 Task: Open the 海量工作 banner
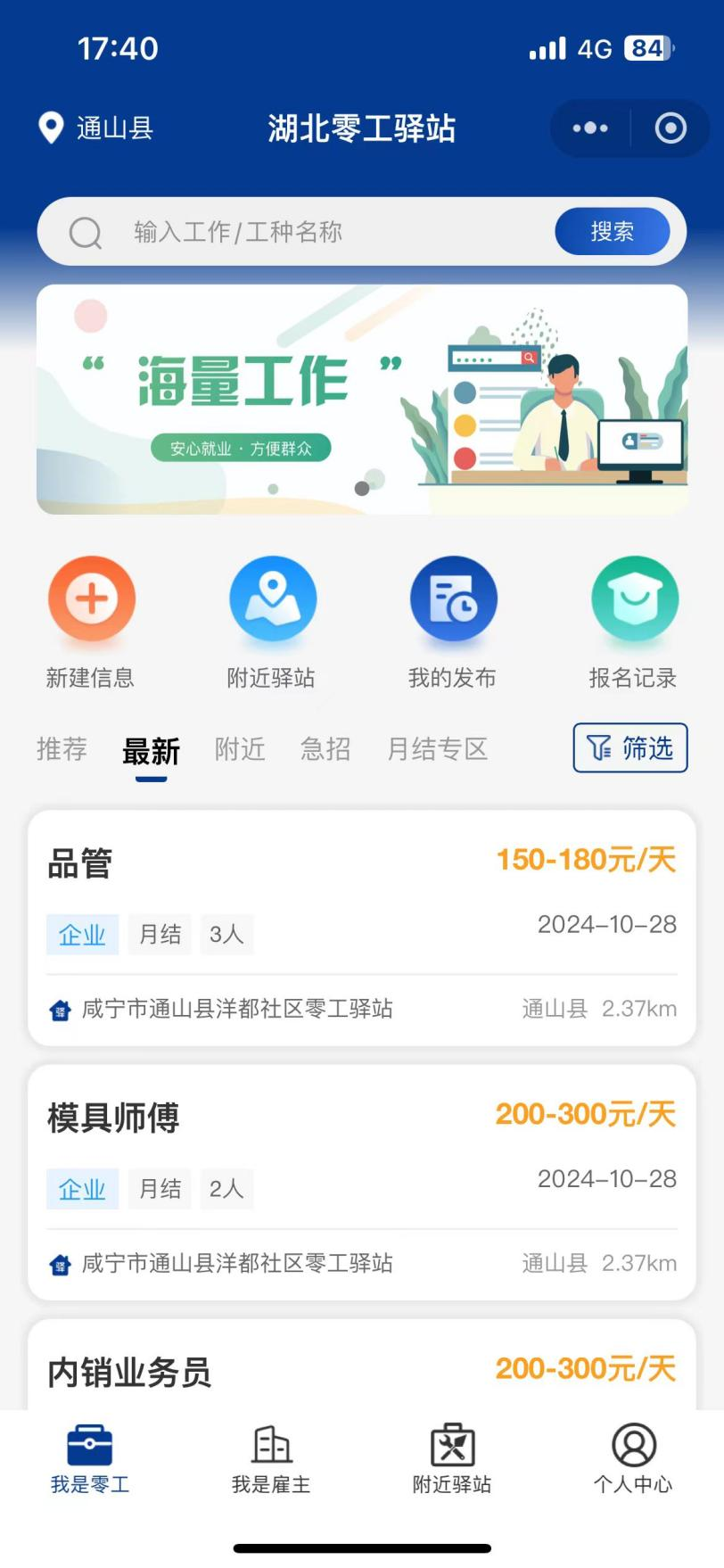point(362,400)
